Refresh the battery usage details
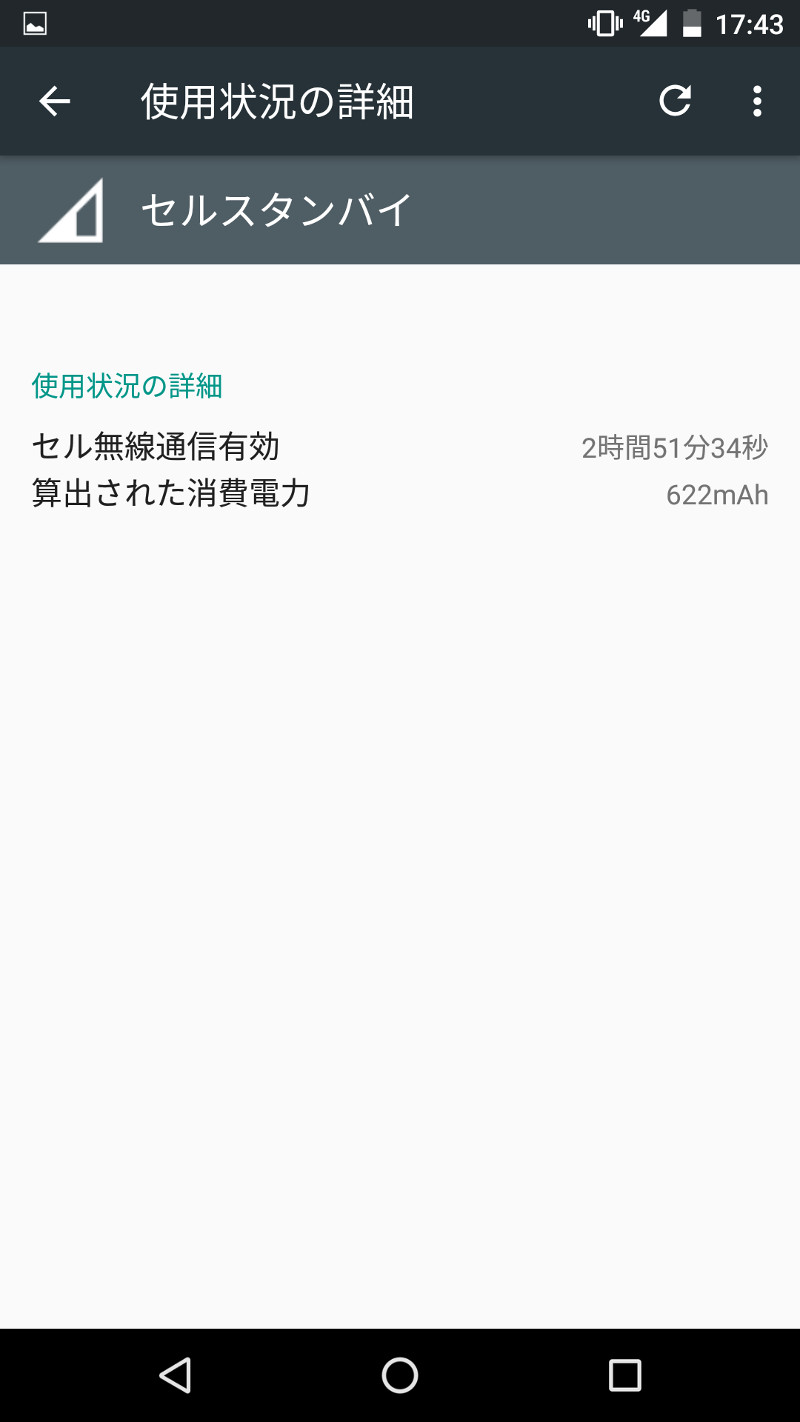This screenshot has height=1422, width=800. coord(675,100)
